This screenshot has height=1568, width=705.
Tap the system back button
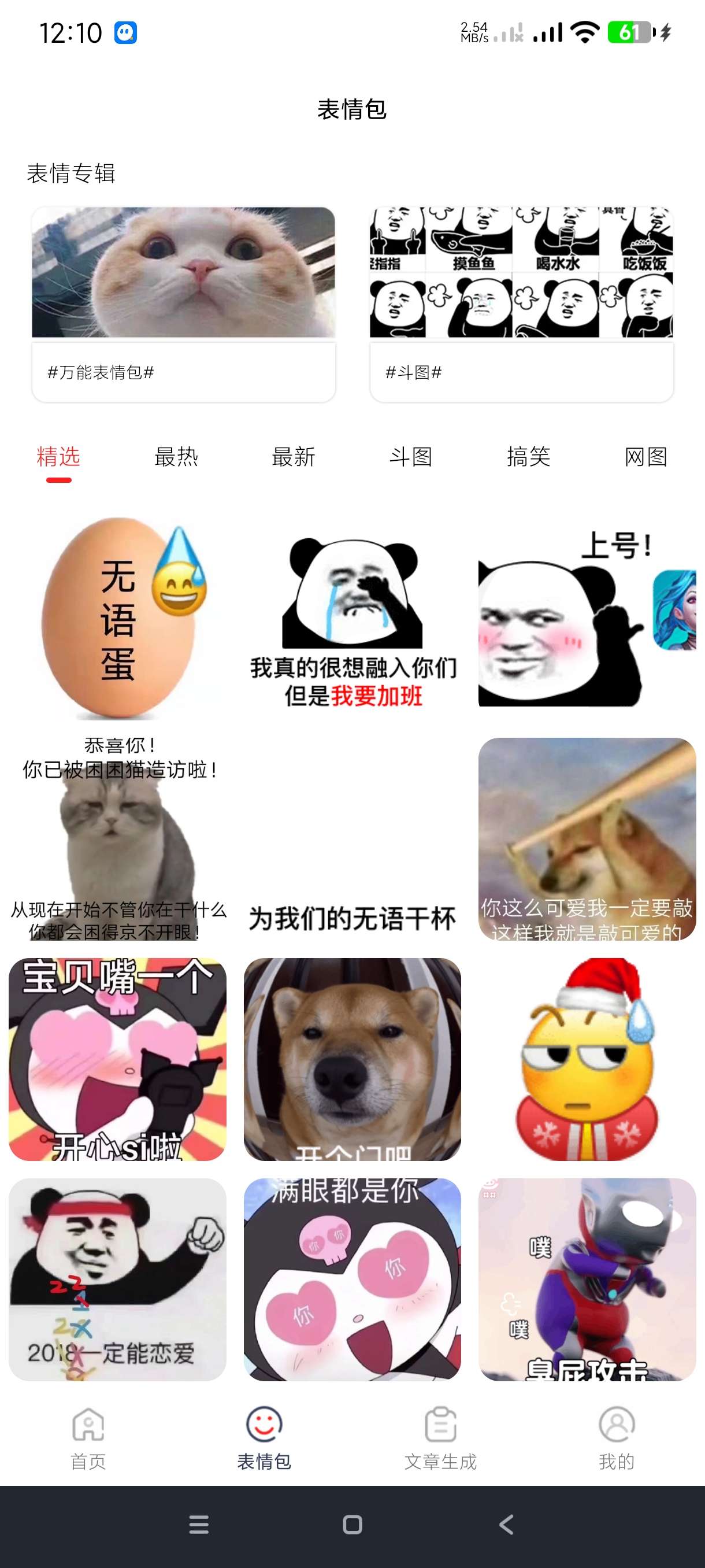(x=506, y=1525)
